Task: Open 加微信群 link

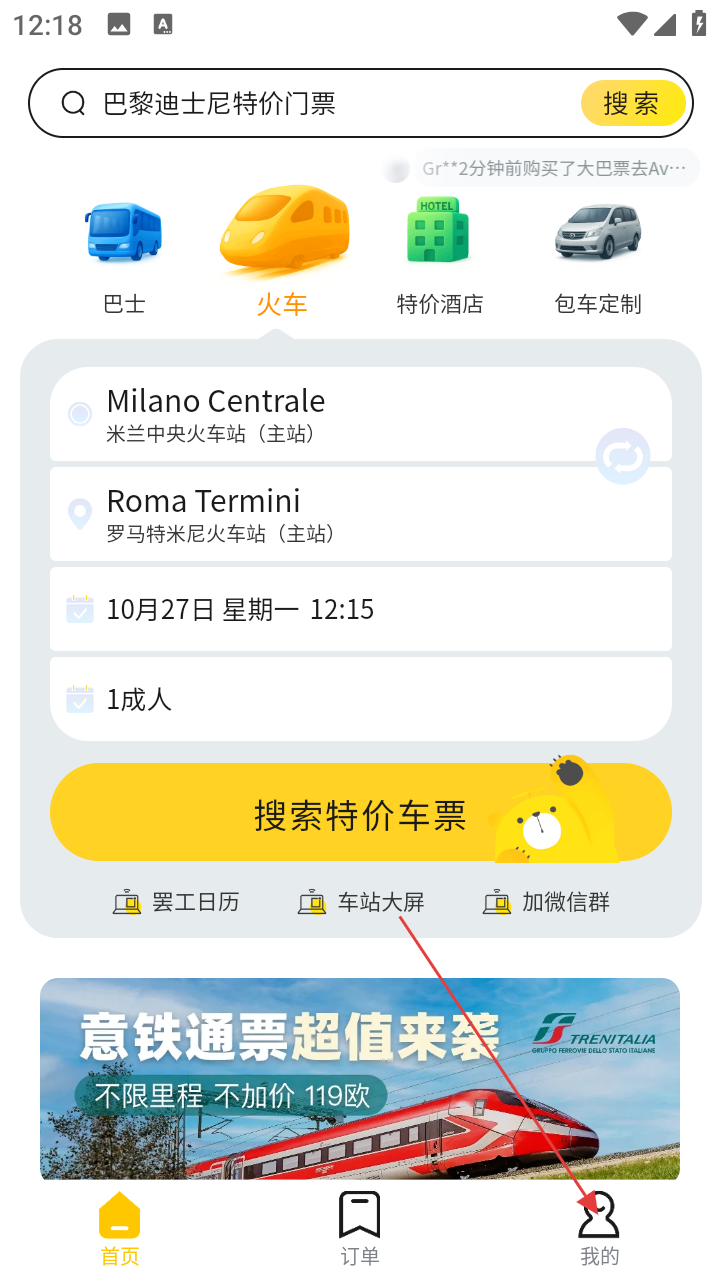Action: 547,902
